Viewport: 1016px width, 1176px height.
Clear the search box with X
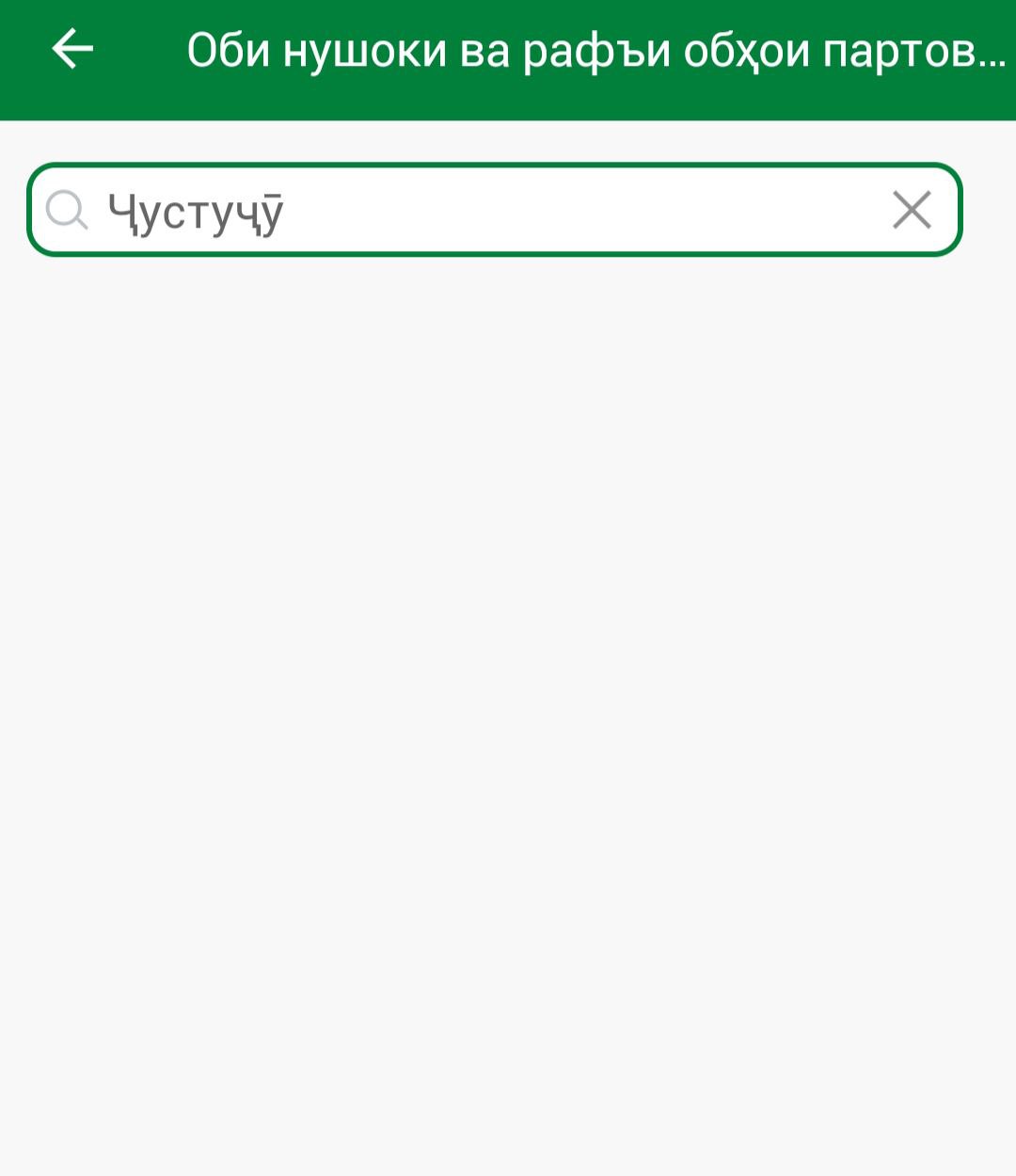click(911, 210)
